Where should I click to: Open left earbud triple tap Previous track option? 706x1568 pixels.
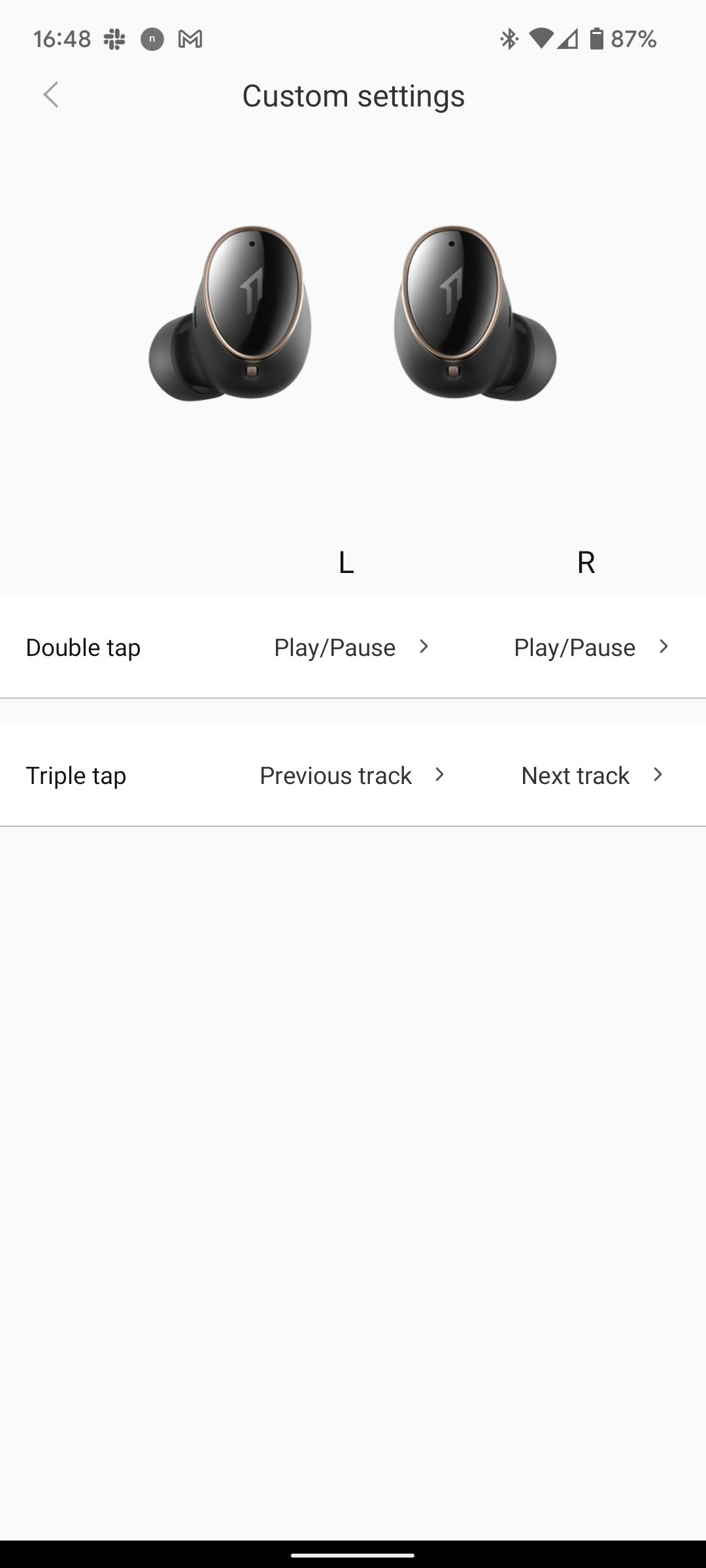pos(351,776)
